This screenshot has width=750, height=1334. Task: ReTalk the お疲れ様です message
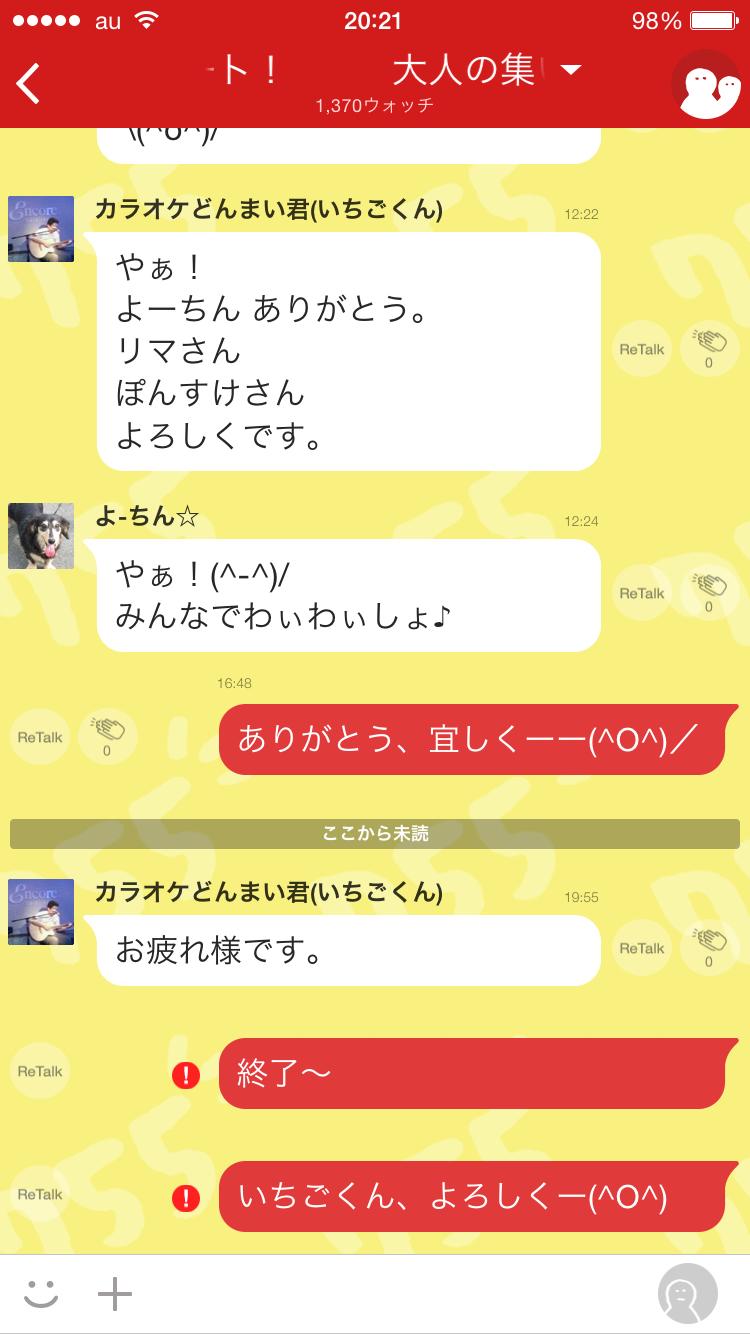point(640,948)
